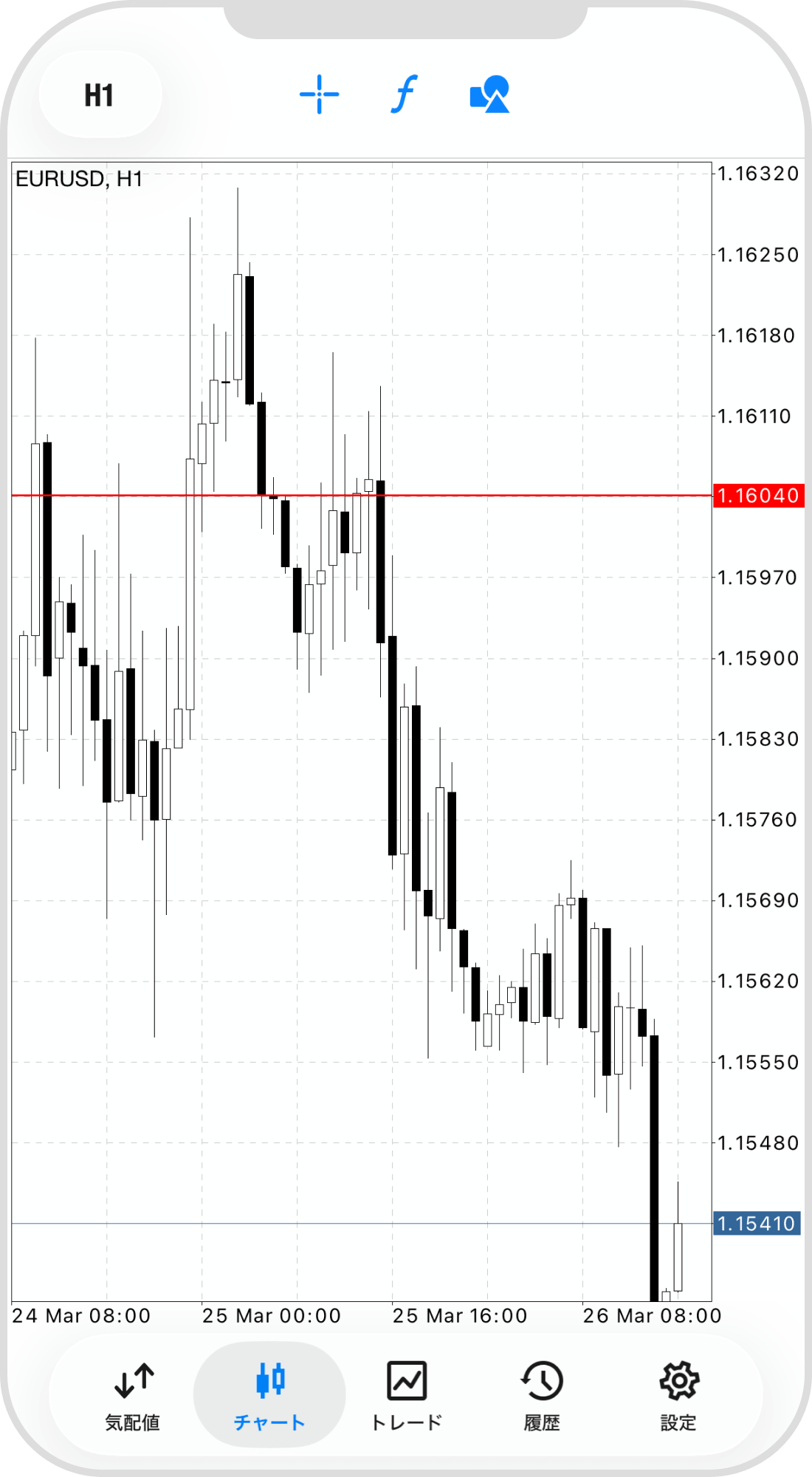Image resolution: width=812 pixels, height=1477 pixels.
Task: Open the 設定 settings tab
Action: [x=678, y=1395]
